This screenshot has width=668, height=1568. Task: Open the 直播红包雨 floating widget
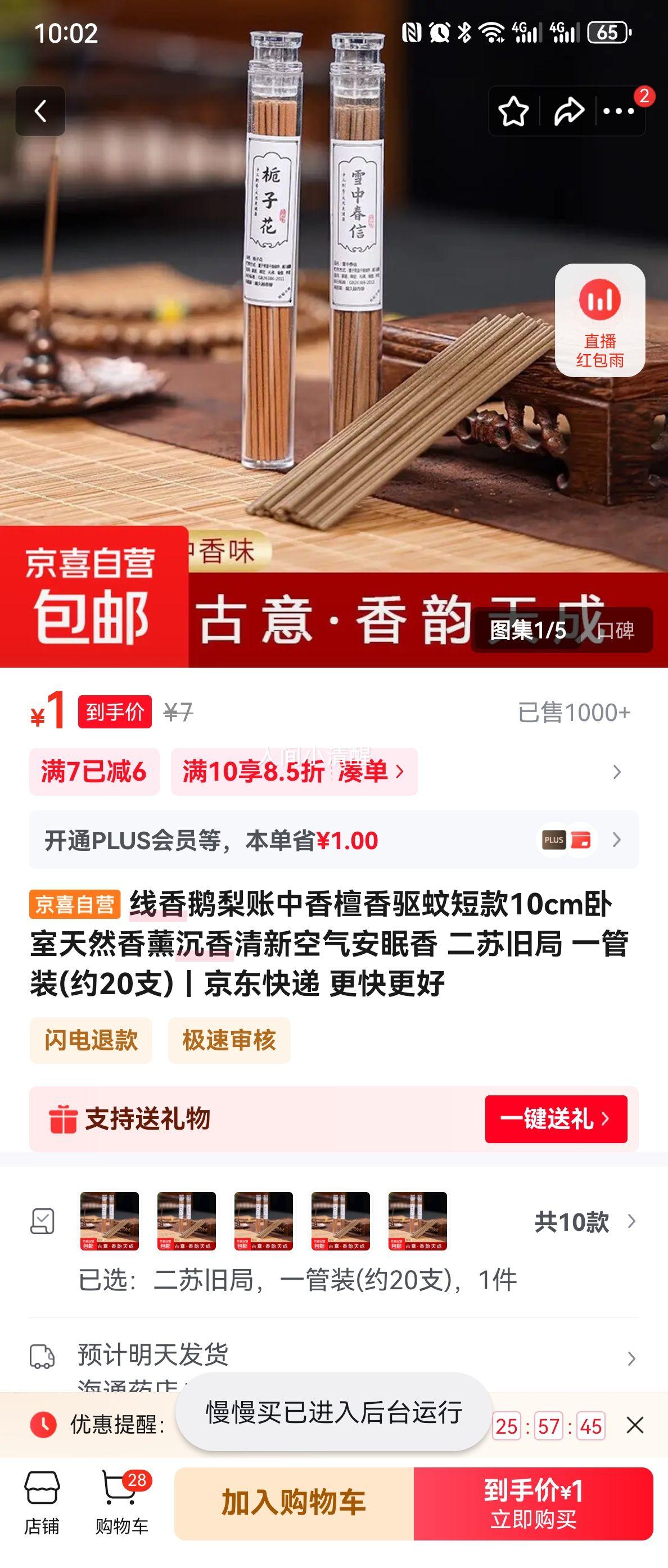[600, 320]
